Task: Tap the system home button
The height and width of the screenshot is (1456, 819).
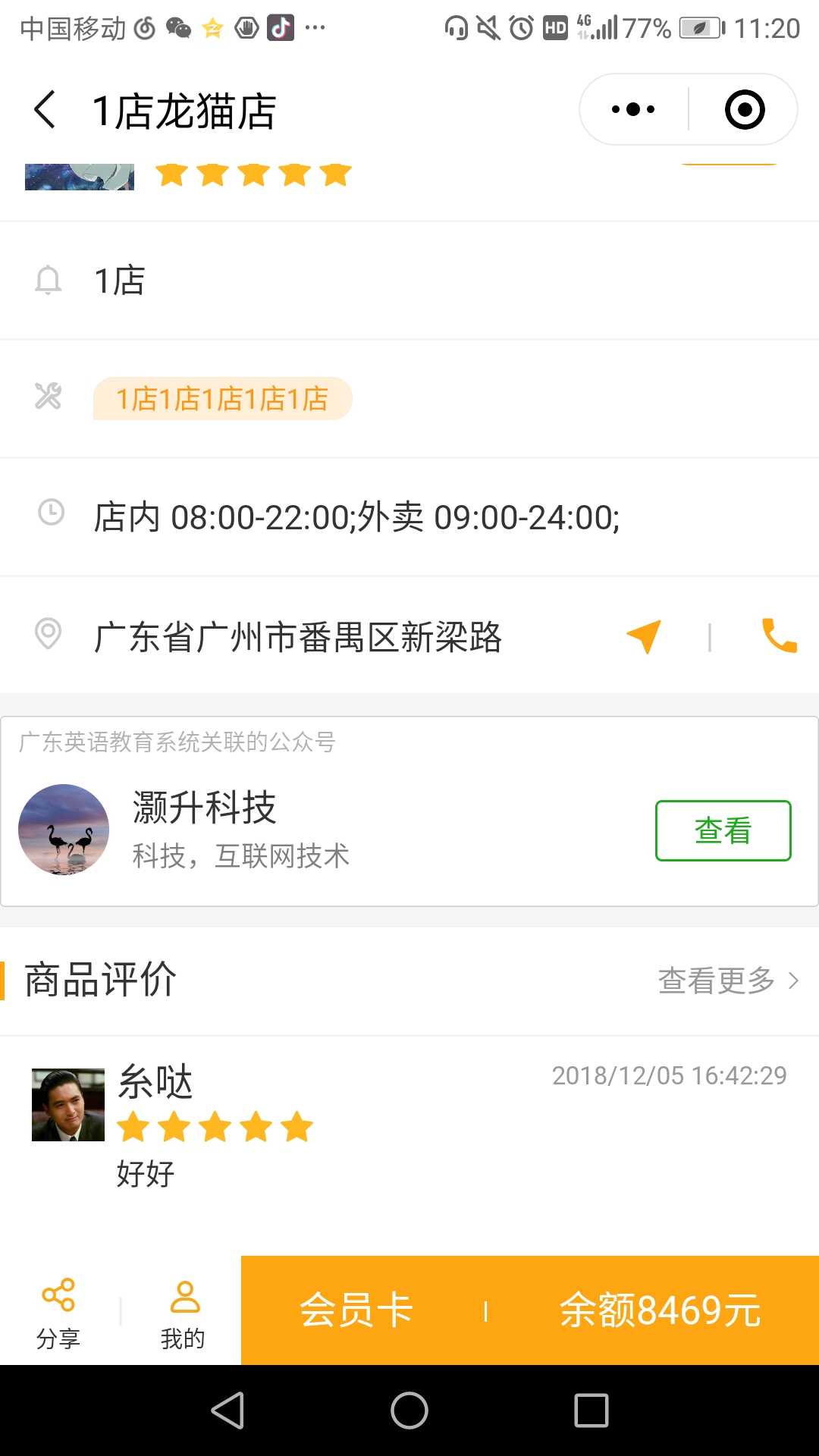Action: (409, 1410)
